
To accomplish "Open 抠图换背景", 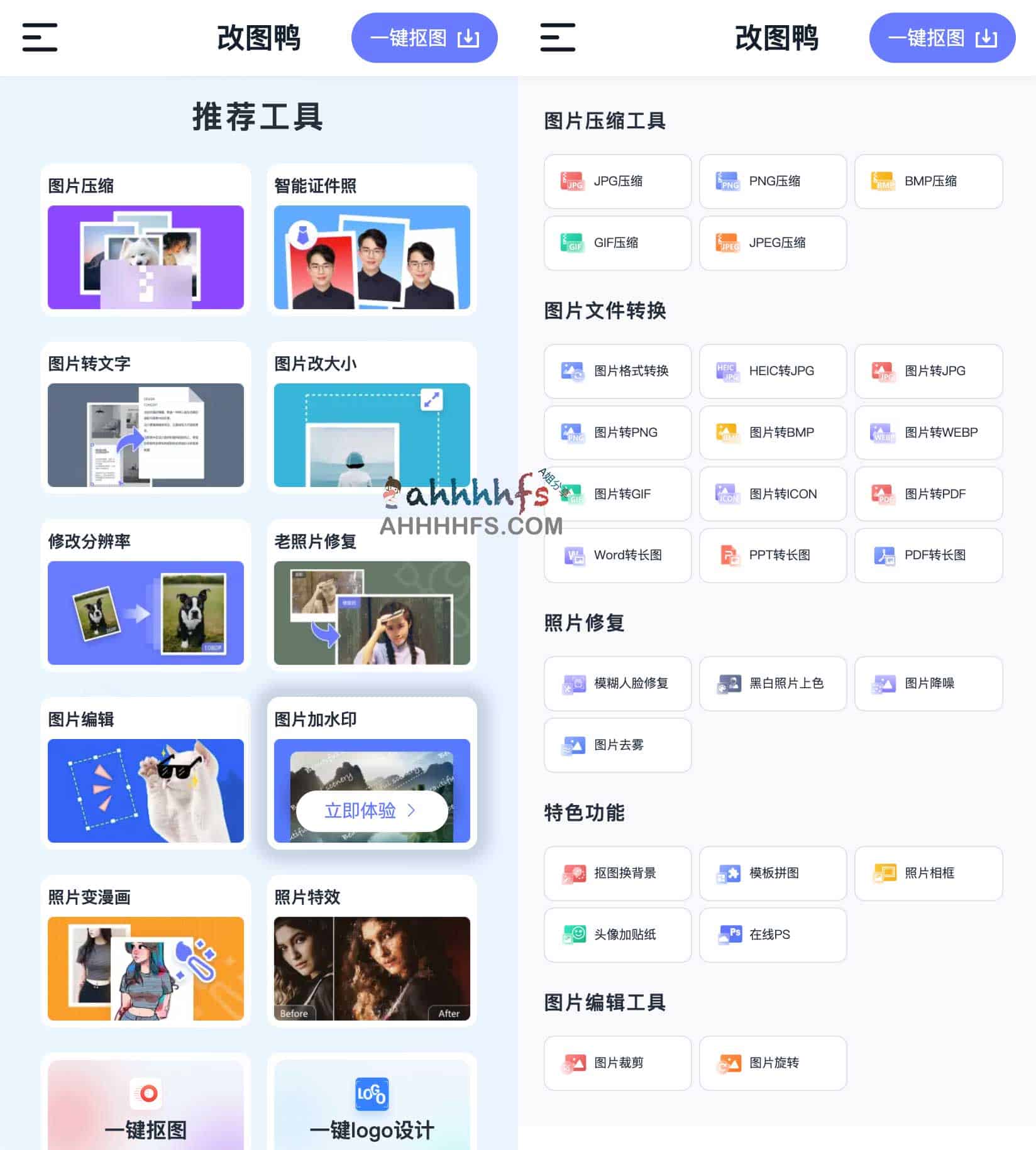I will click(617, 873).
